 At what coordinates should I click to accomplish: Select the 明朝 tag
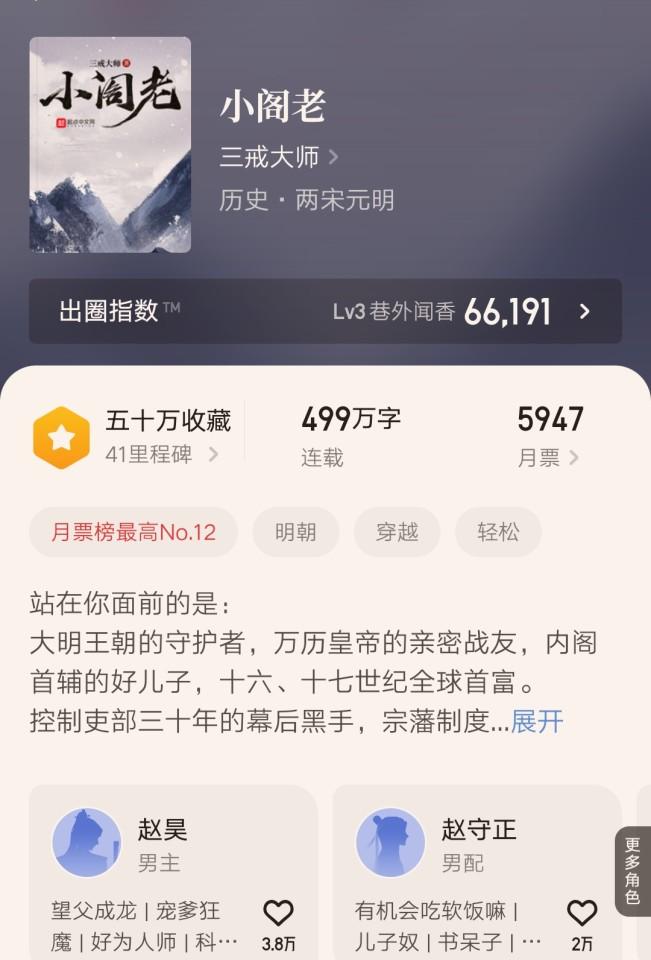[295, 531]
